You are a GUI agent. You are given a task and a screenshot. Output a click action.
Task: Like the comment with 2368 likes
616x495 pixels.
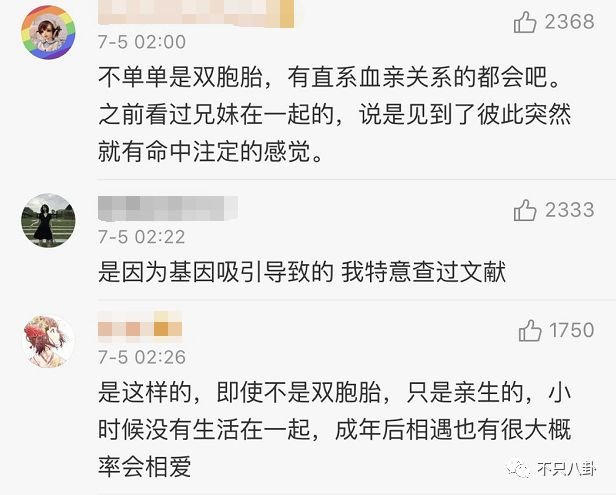(x=525, y=21)
